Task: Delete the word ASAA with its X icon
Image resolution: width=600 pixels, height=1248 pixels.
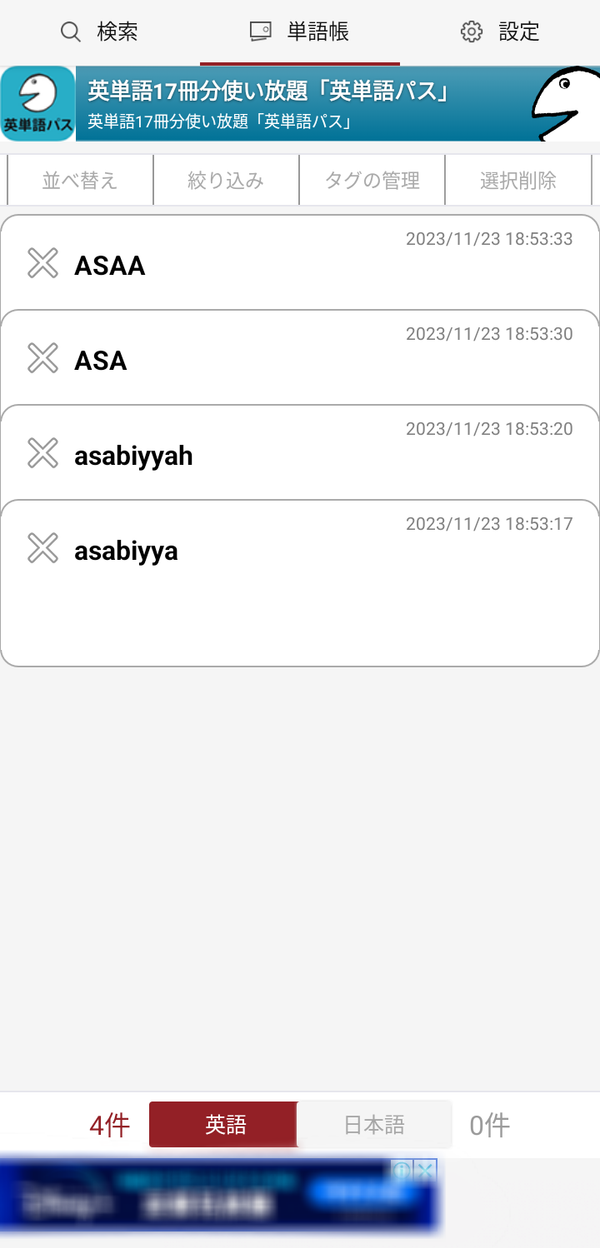Action: coord(42,264)
